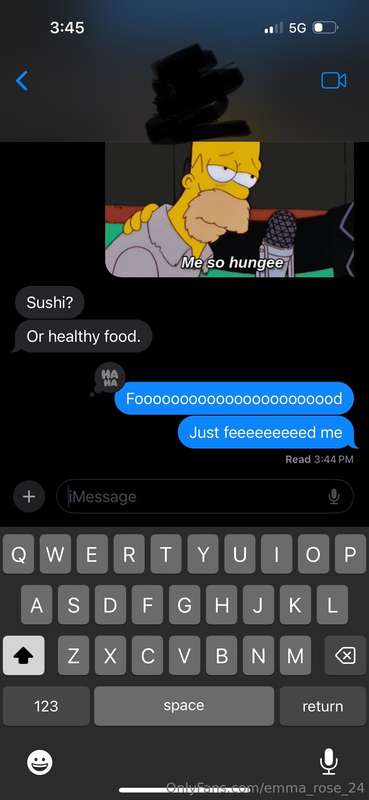369x800 pixels.
Task: Tap the space bar
Action: coord(184,706)
